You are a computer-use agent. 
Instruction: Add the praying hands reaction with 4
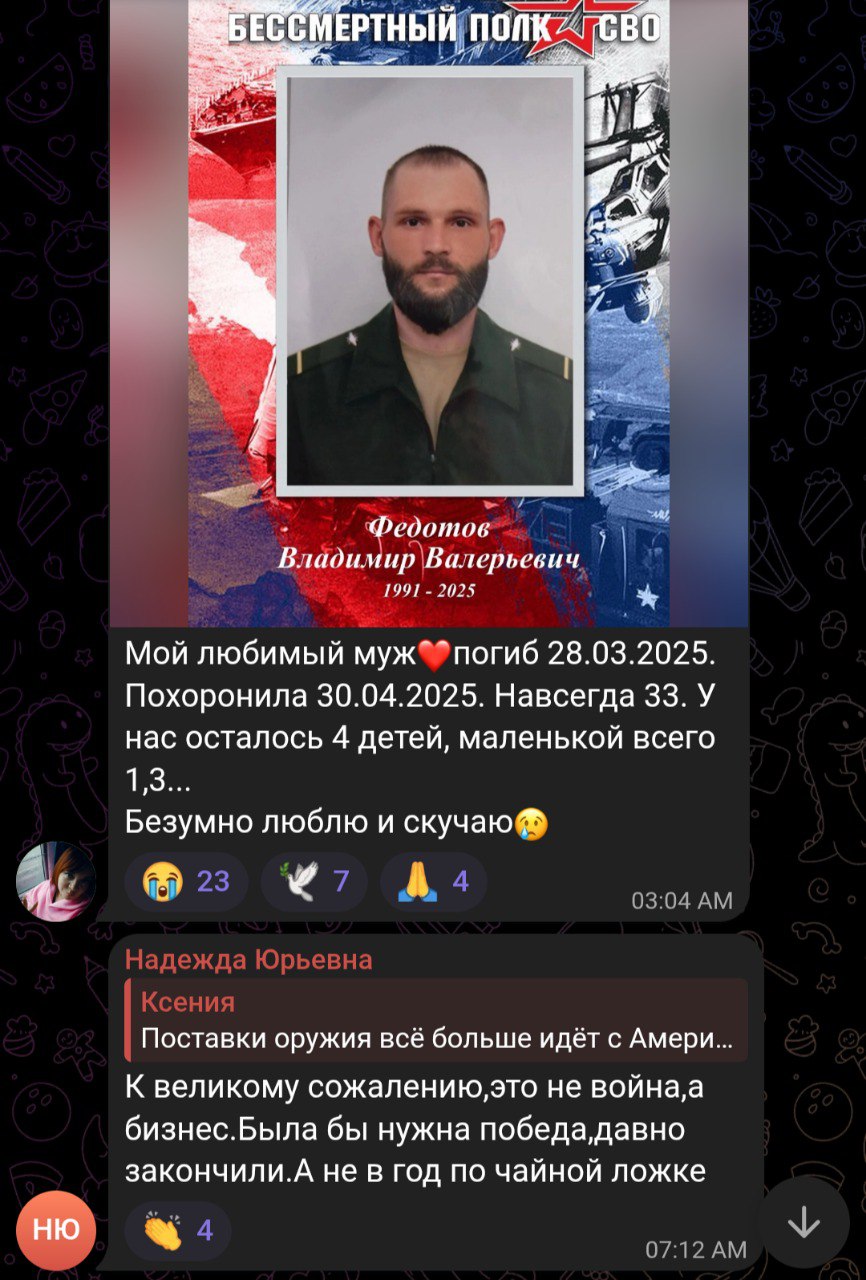pos(433,881)
